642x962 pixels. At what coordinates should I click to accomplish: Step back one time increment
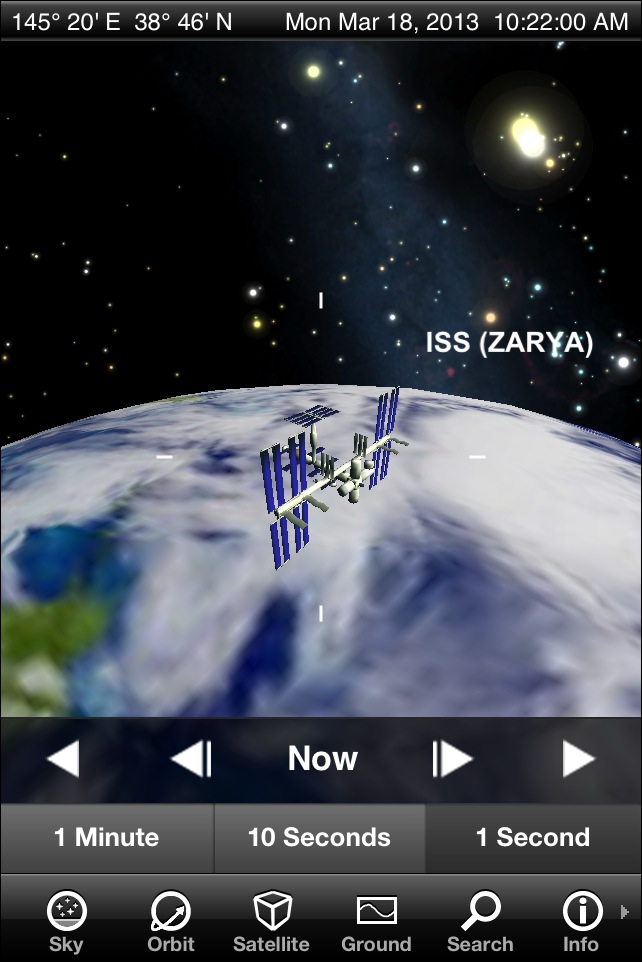pyautogui.click(x=191, y=759)
